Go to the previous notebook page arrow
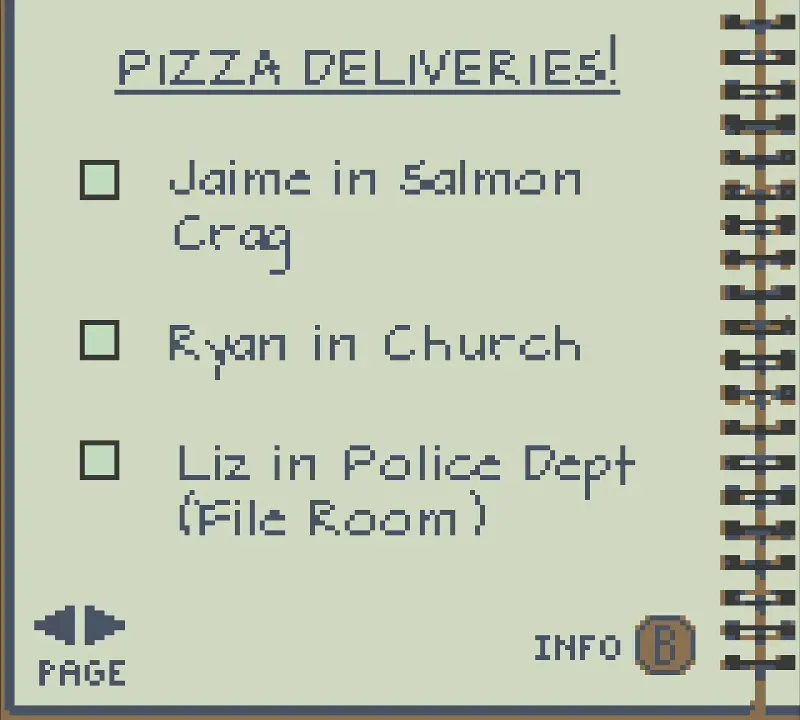The width and height of the screenshot is (800, 720). (55, 627)
